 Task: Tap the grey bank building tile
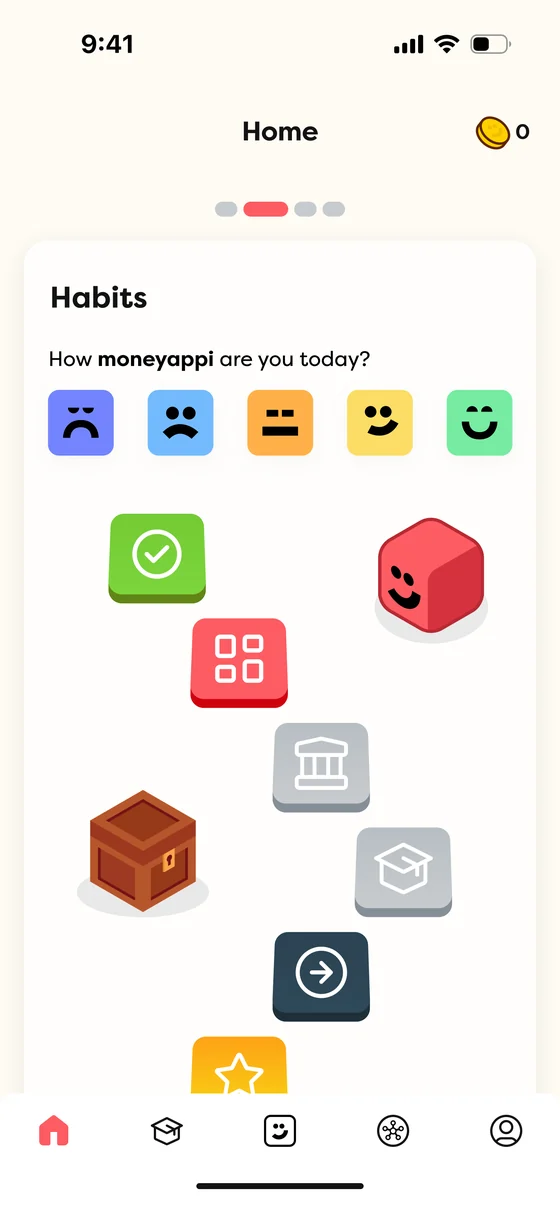(x=321, y=767)
